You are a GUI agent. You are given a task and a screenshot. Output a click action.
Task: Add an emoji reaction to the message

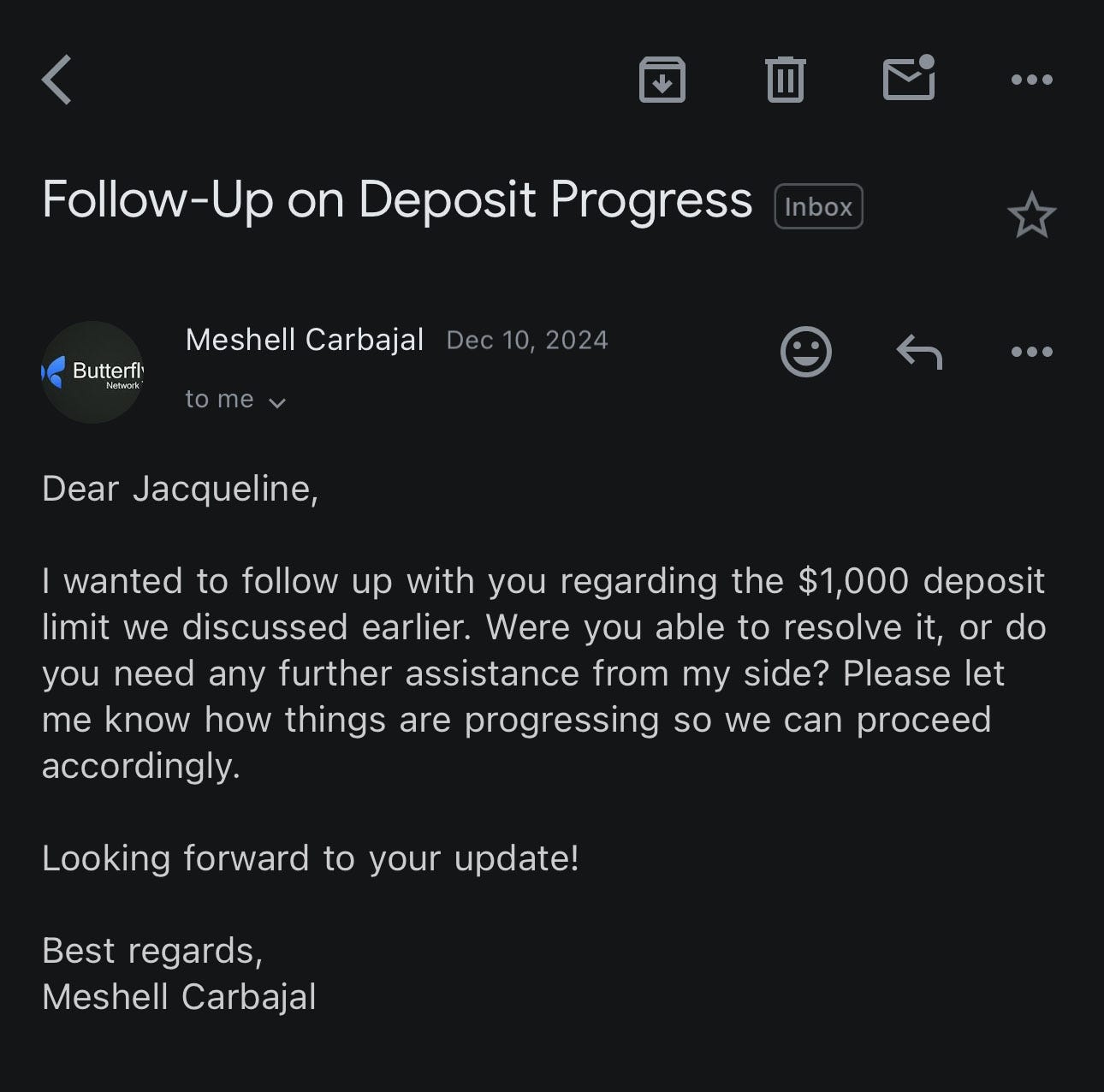805,351
